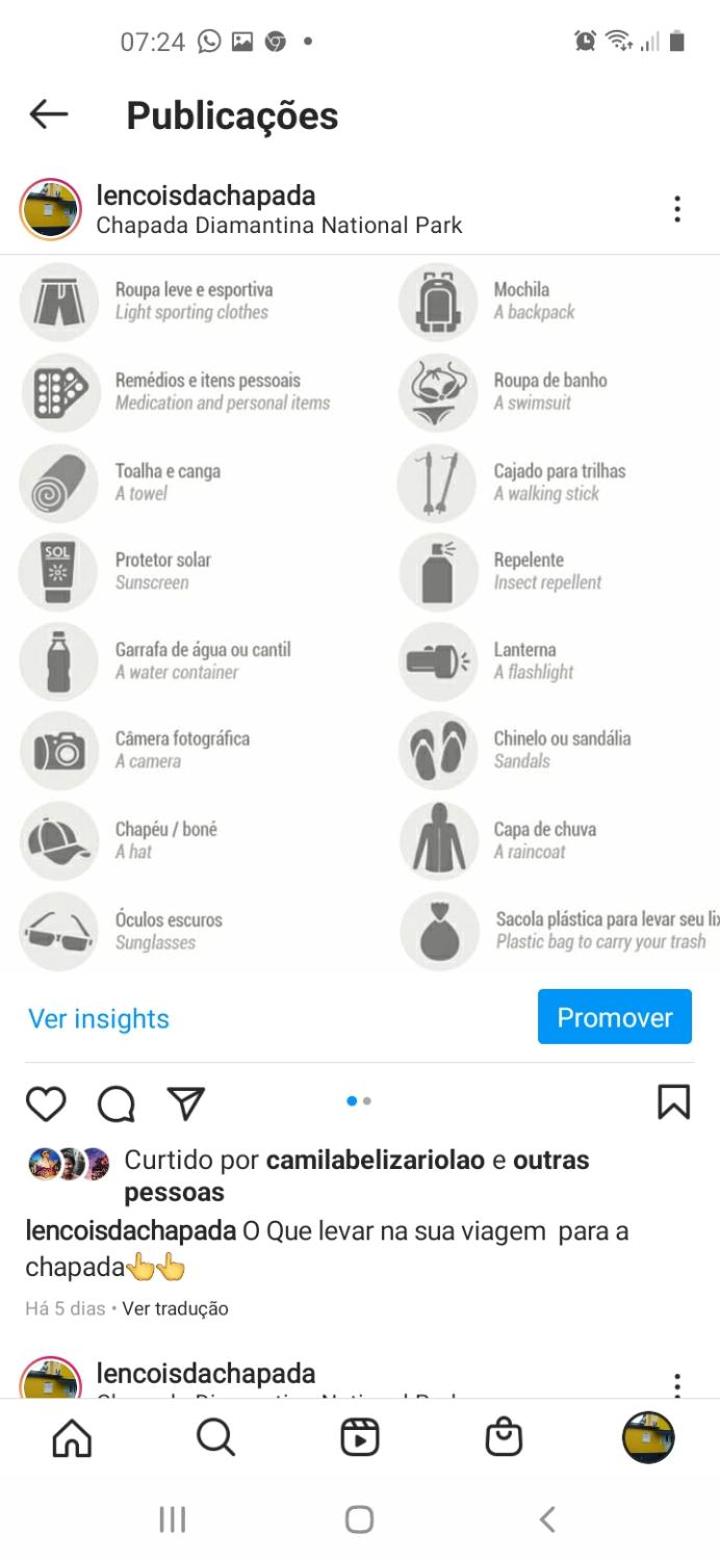The width and height of the screenshot is (720, 1560).
Task: Open Ver insights for this post
Action: click(99, 1018)
